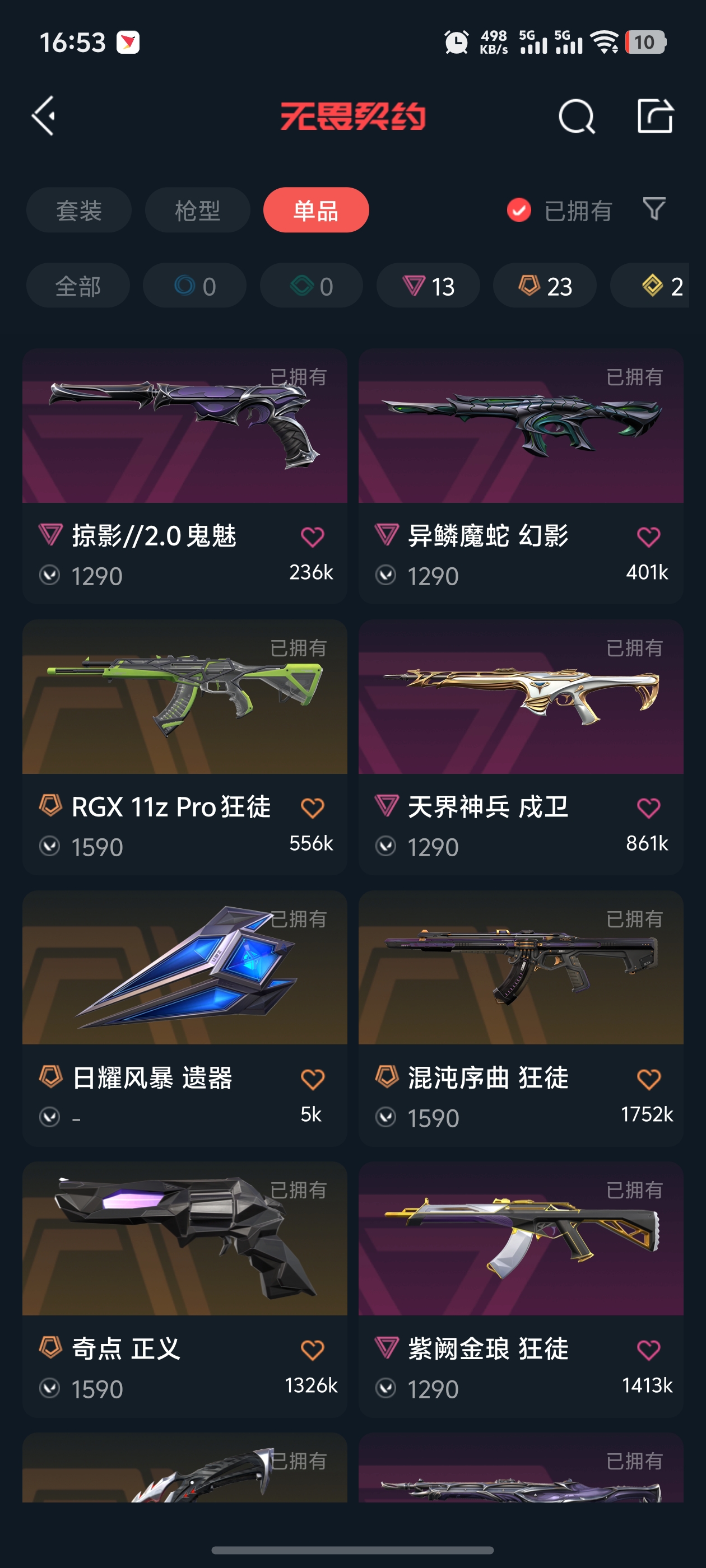Select the 单品 tab
706x1568 pixels.
(315, 210)
